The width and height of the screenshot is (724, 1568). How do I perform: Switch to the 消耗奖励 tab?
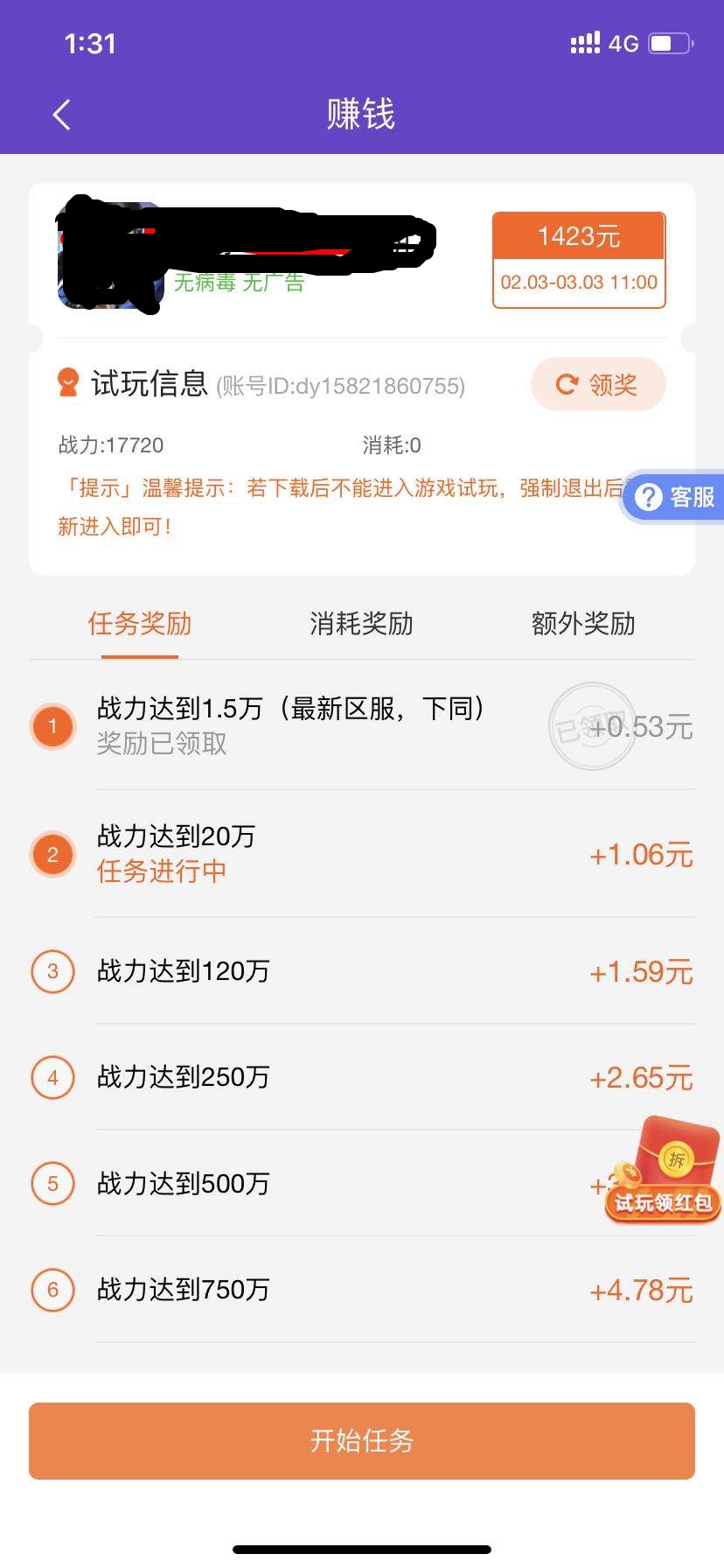pyautogui.click(x=359, y=623)
